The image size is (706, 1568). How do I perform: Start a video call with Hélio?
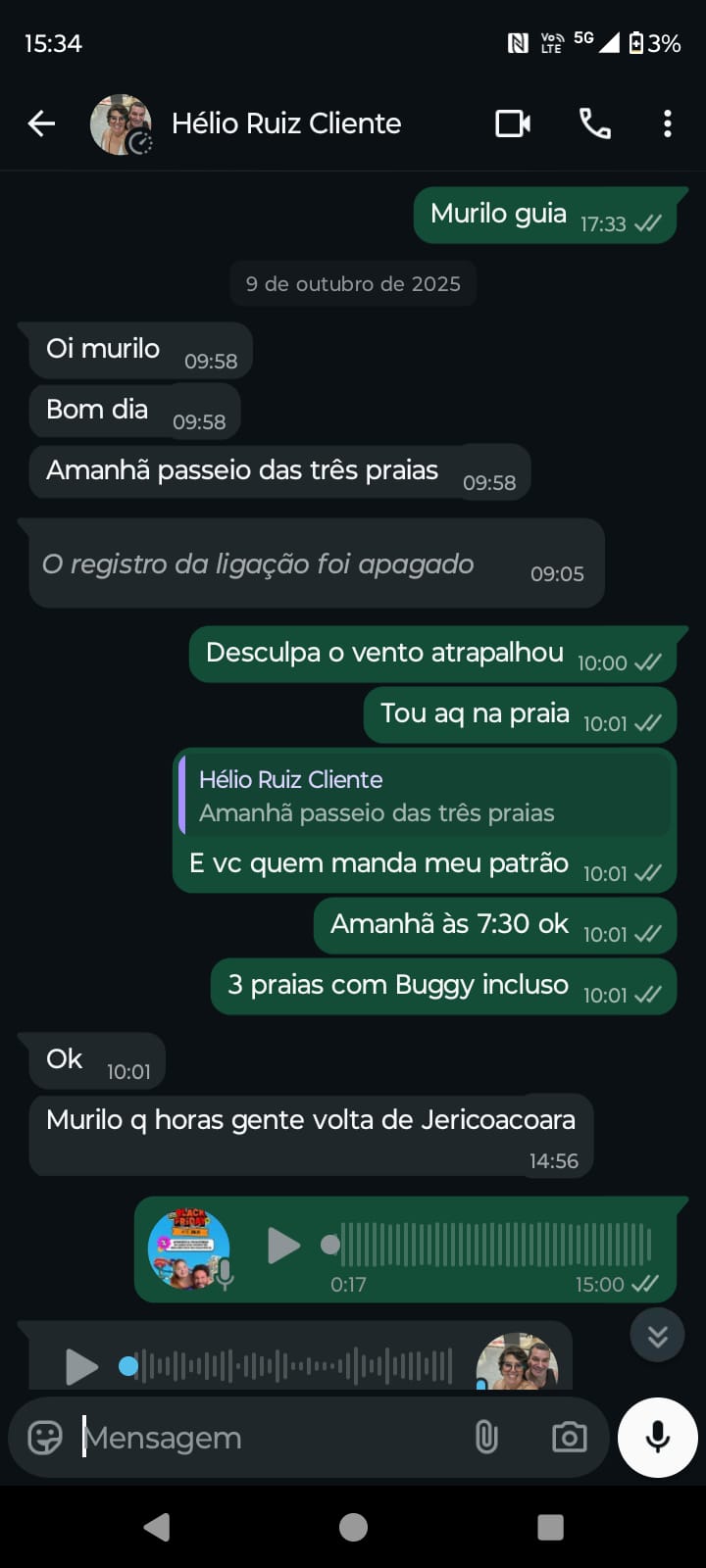[513, 123]
